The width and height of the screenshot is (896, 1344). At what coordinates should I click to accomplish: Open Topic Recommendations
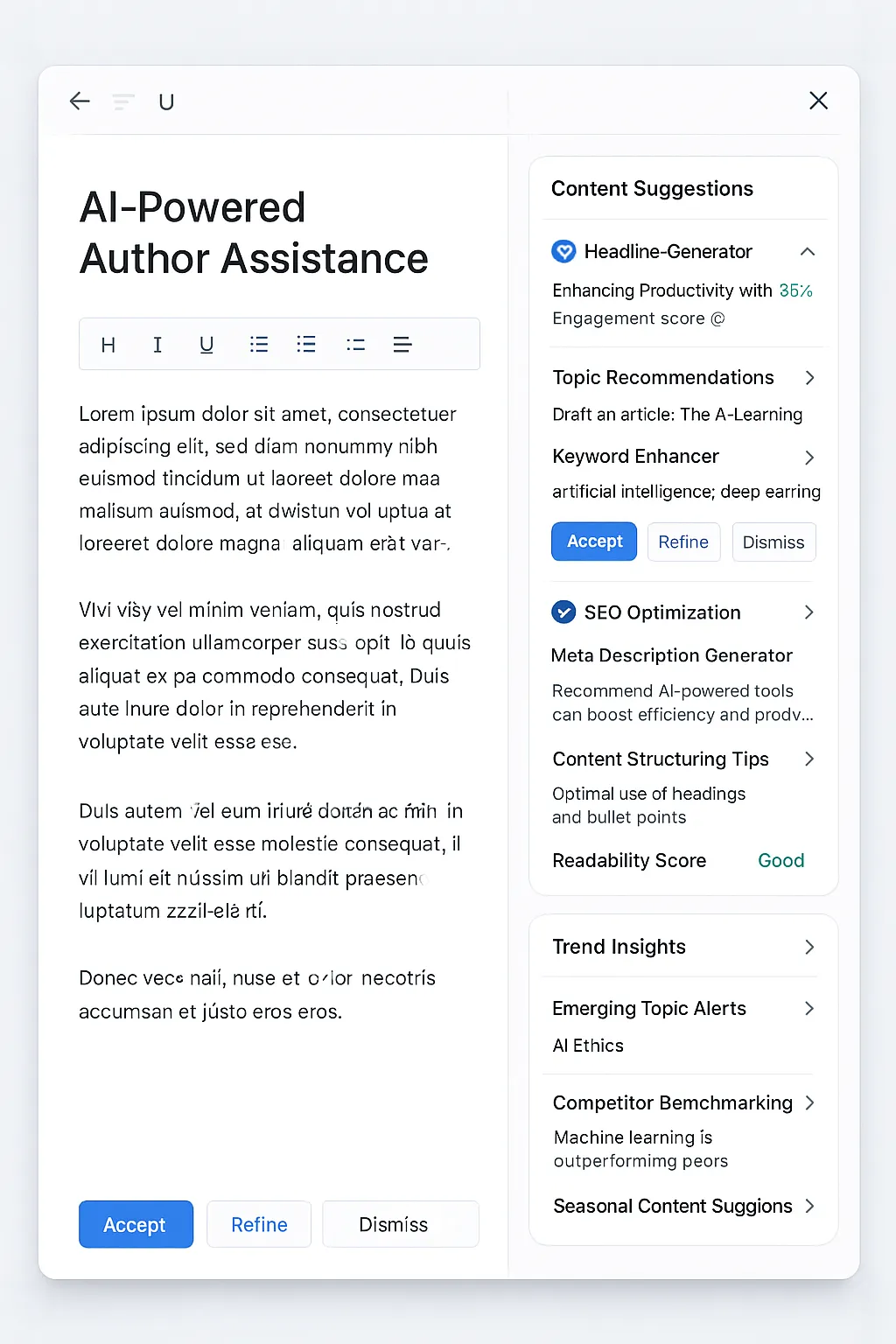pos(808,378)
